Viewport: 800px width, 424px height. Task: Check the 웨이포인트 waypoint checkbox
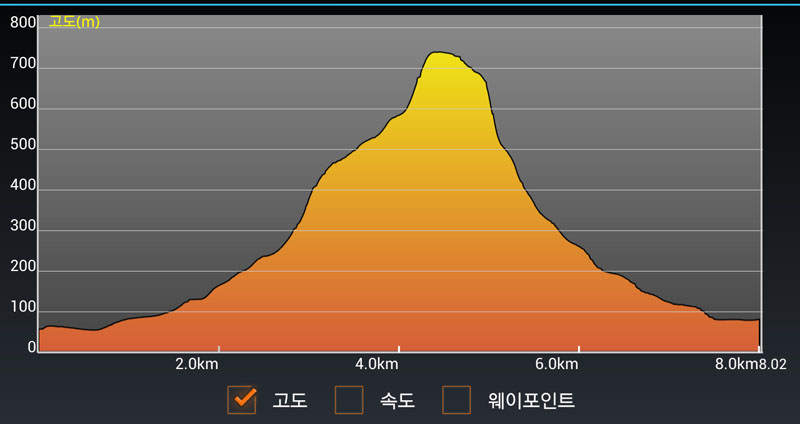tap(456, 400)
